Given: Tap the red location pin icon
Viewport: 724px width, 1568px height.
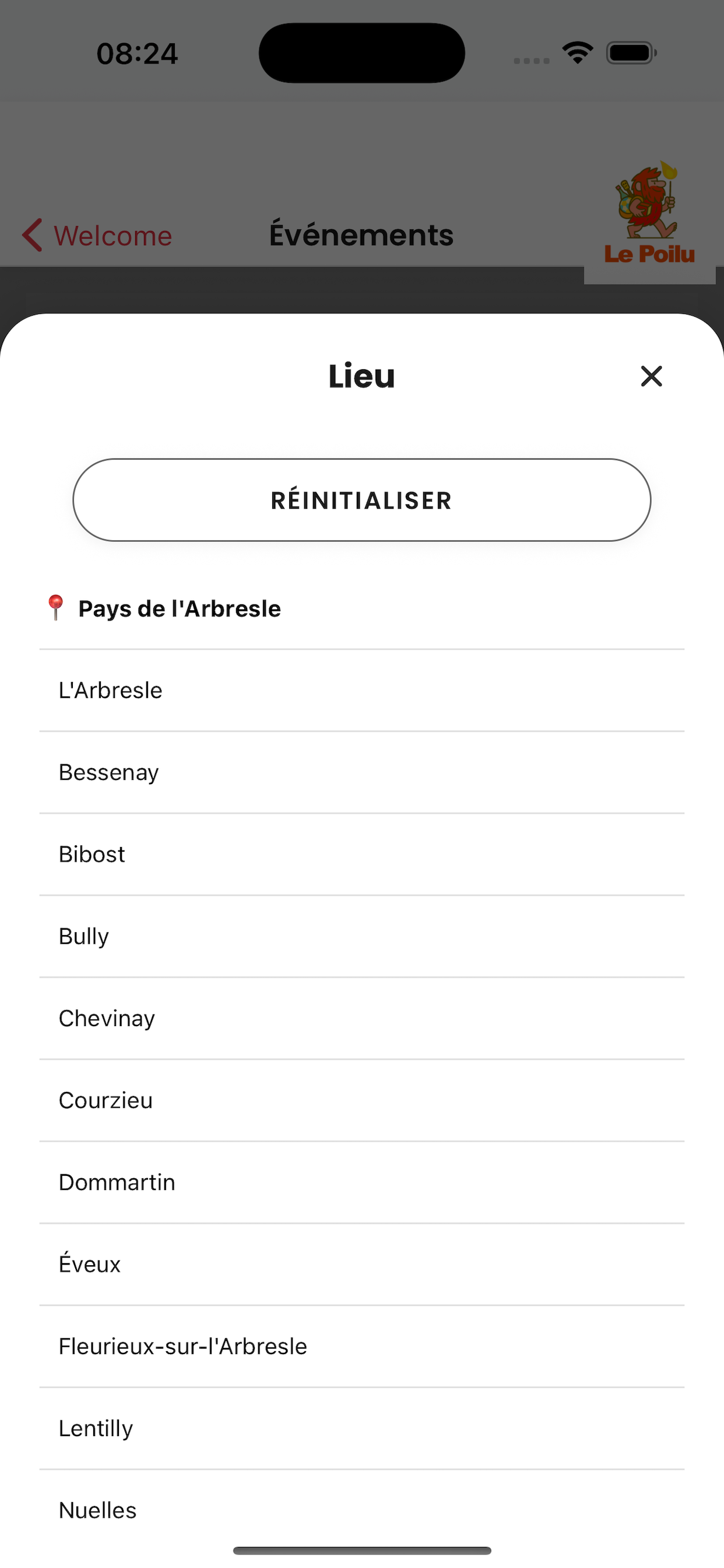Looking at the screenshot, I should click(x=55, y=607).
